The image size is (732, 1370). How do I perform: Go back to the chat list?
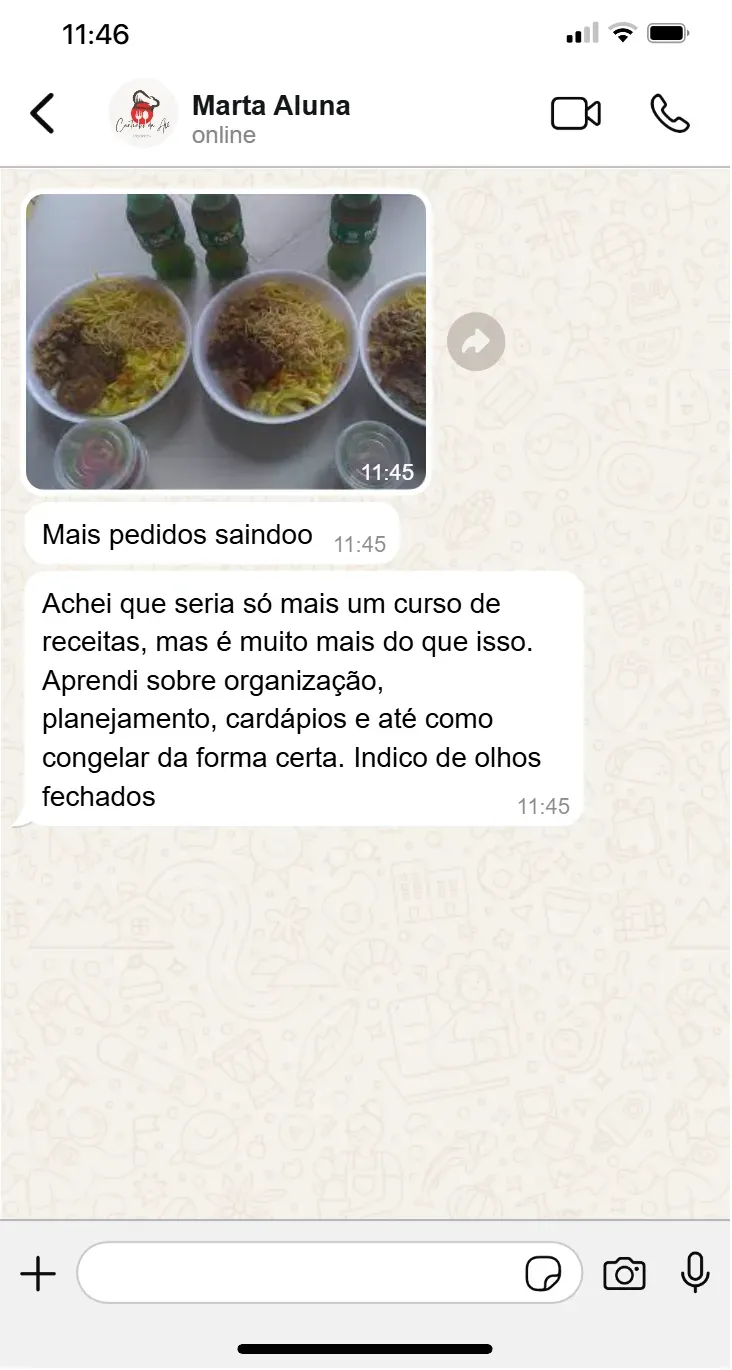click(x=42, y=114)
